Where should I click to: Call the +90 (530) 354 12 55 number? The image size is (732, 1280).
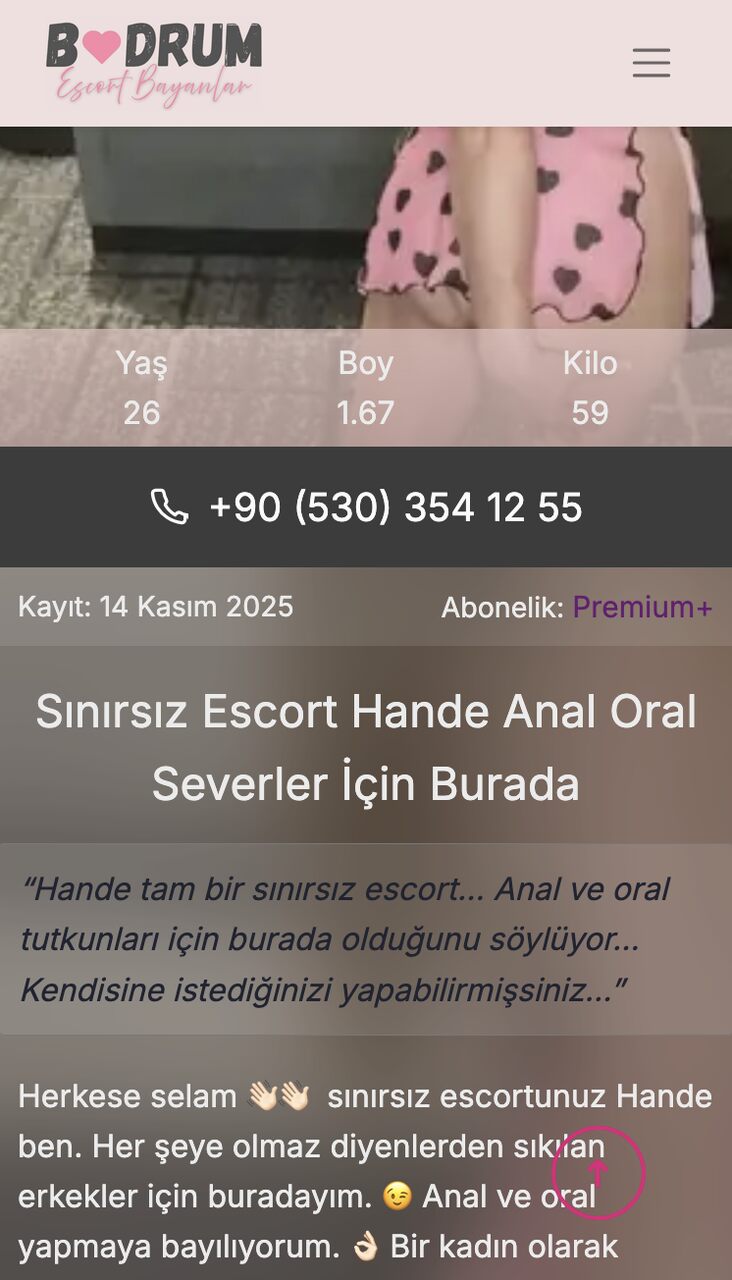pyautogui.click(x=394, y=507)
